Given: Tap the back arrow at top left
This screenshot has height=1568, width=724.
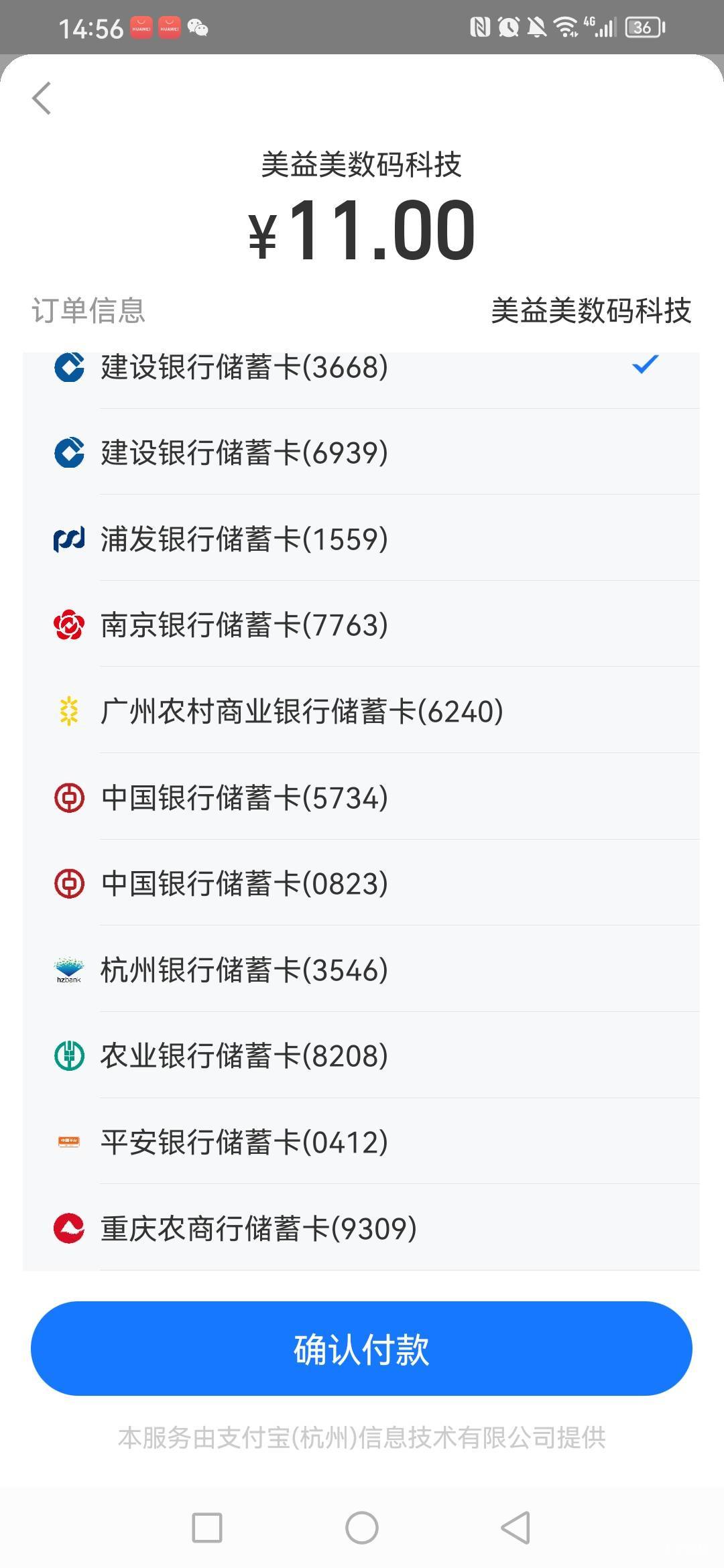Looking at the screenshot, I should (42, 99).
